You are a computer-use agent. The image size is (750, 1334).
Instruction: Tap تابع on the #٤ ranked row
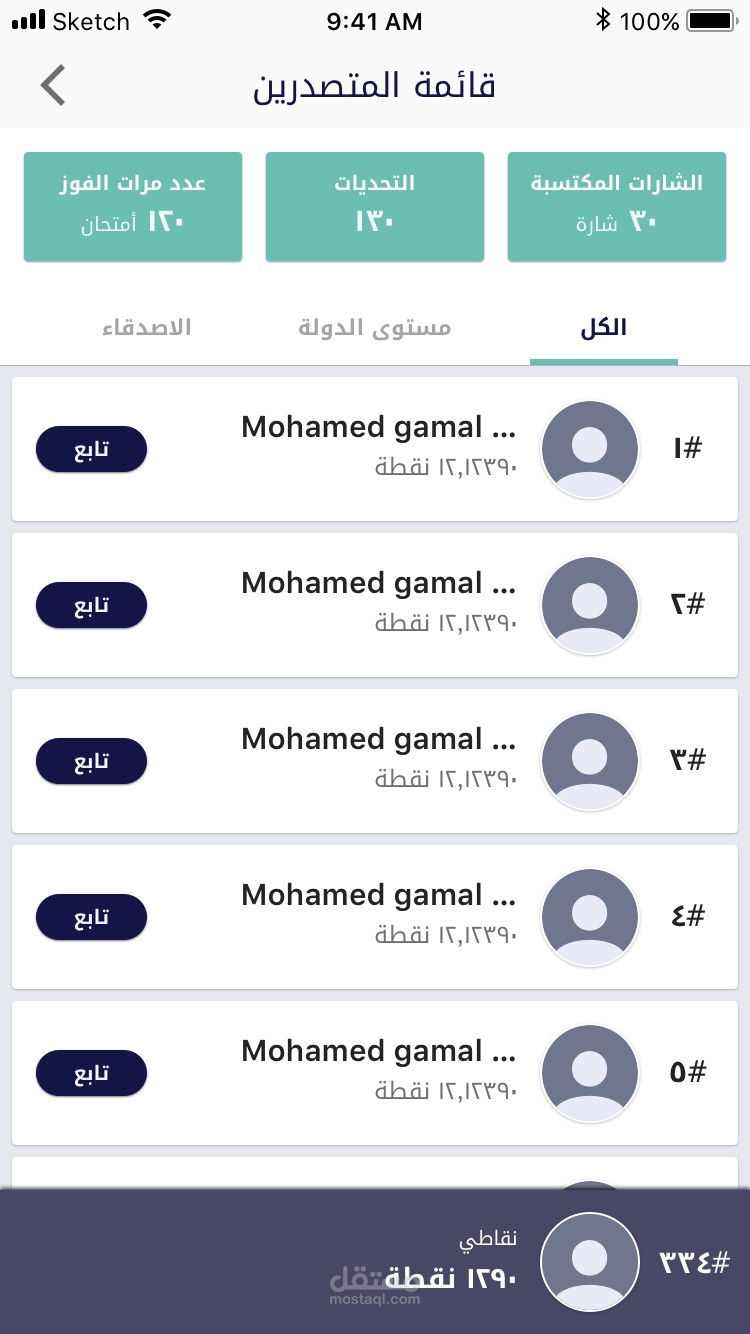(x=91, y=918)
